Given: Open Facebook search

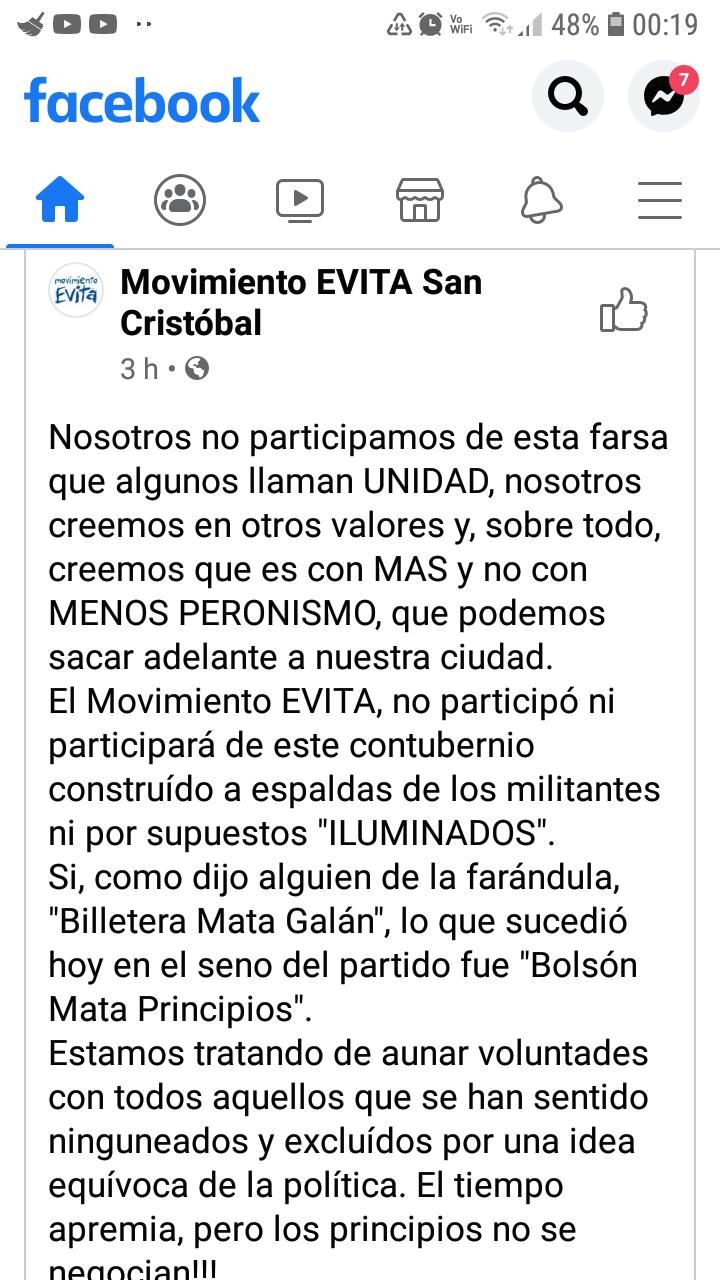Looking at the screenshot, I should point(568,97).
